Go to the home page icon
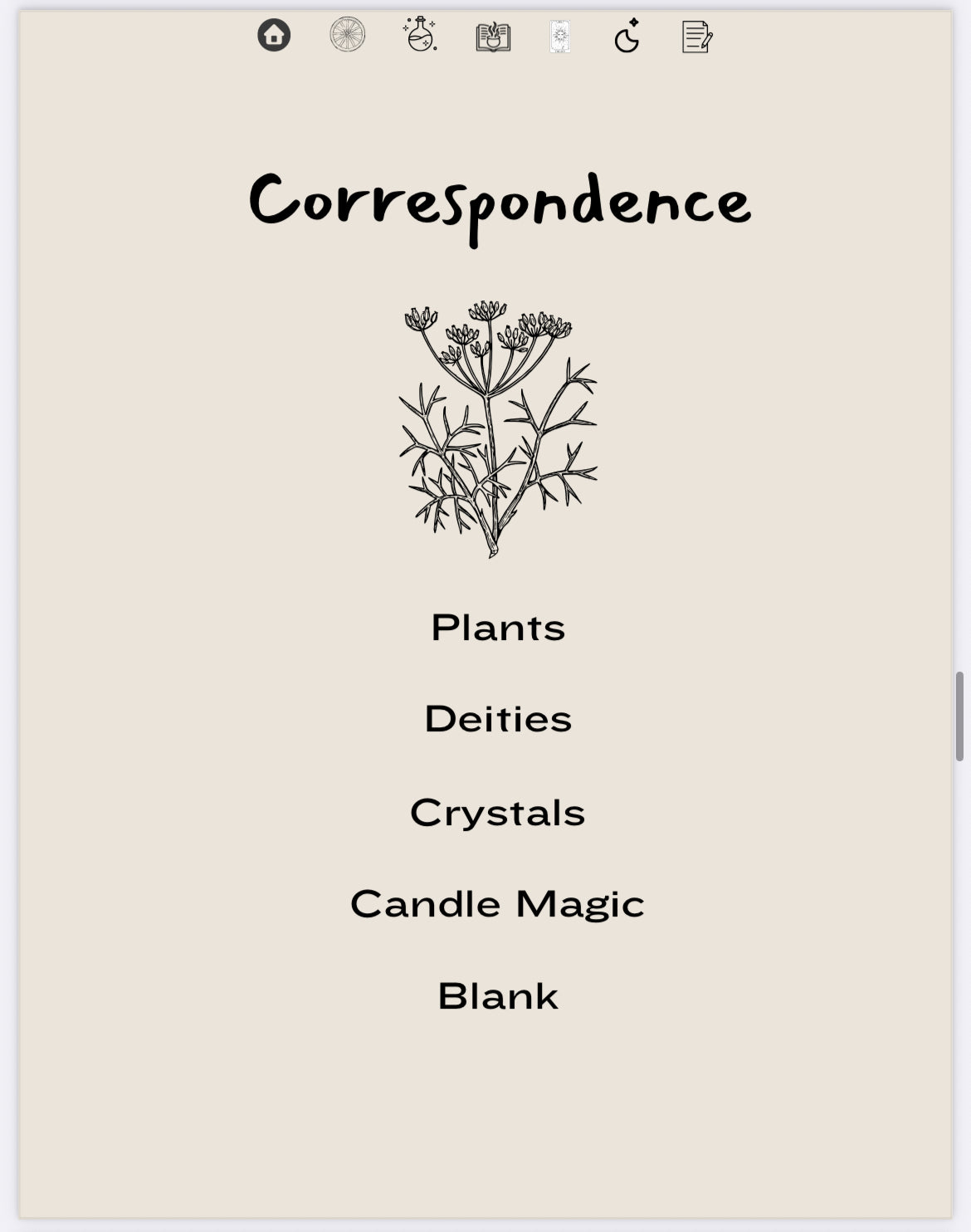Screen dimensions: 971x1232 pyautogui.click(x=274, y=36)
